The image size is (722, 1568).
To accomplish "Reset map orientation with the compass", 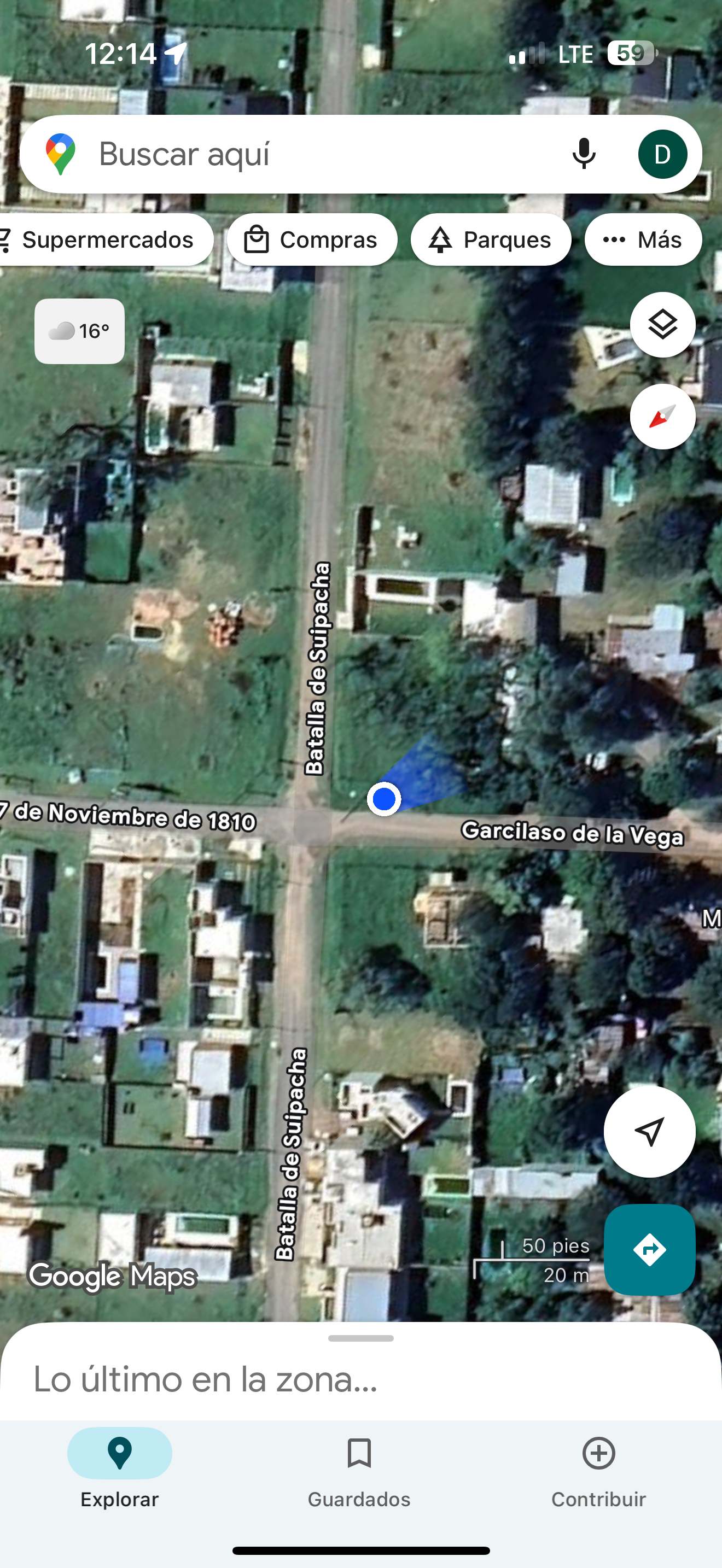I will (662, 417).
